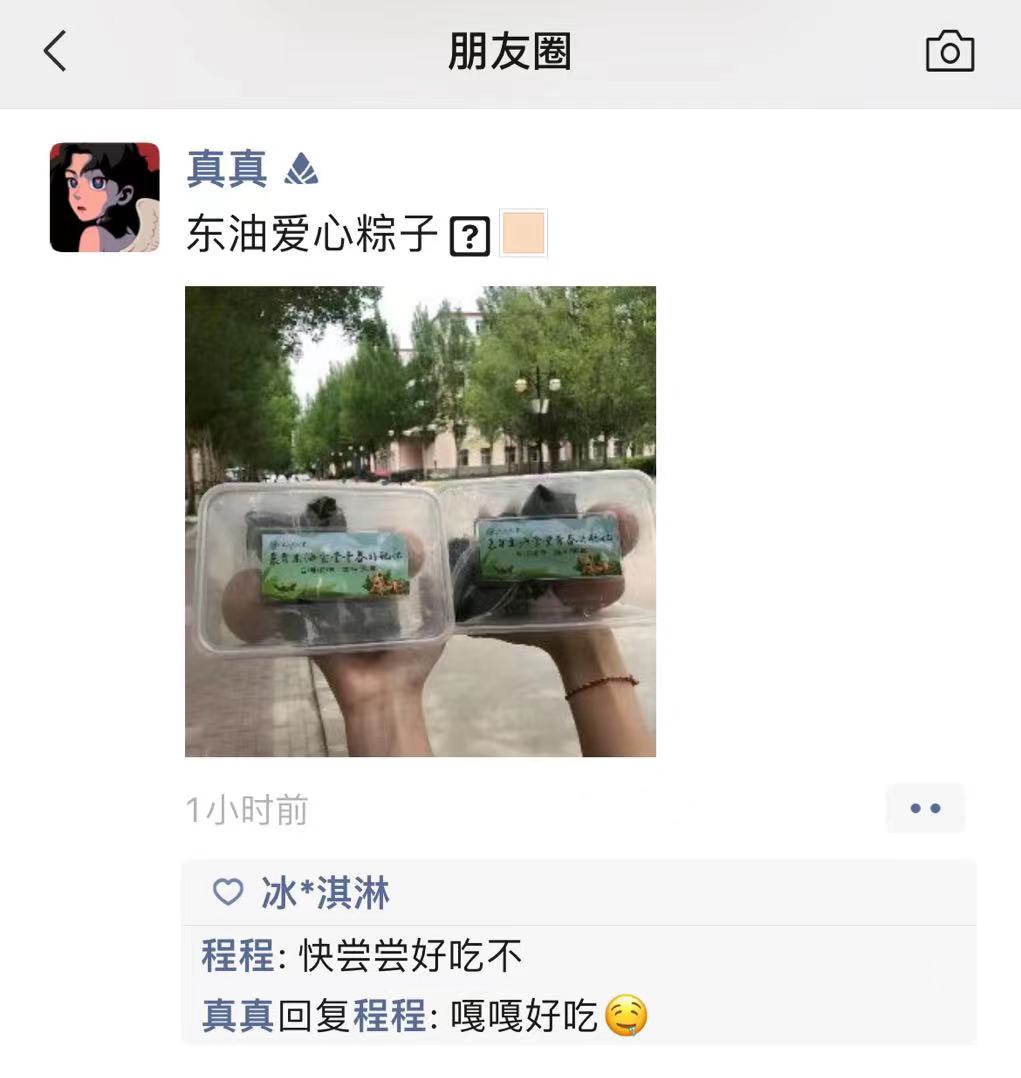Reply to 程程's comment 快尝尝好吃不
Screen dimensions: 1021x1078
pyautogui.click(x=410, y=957)
